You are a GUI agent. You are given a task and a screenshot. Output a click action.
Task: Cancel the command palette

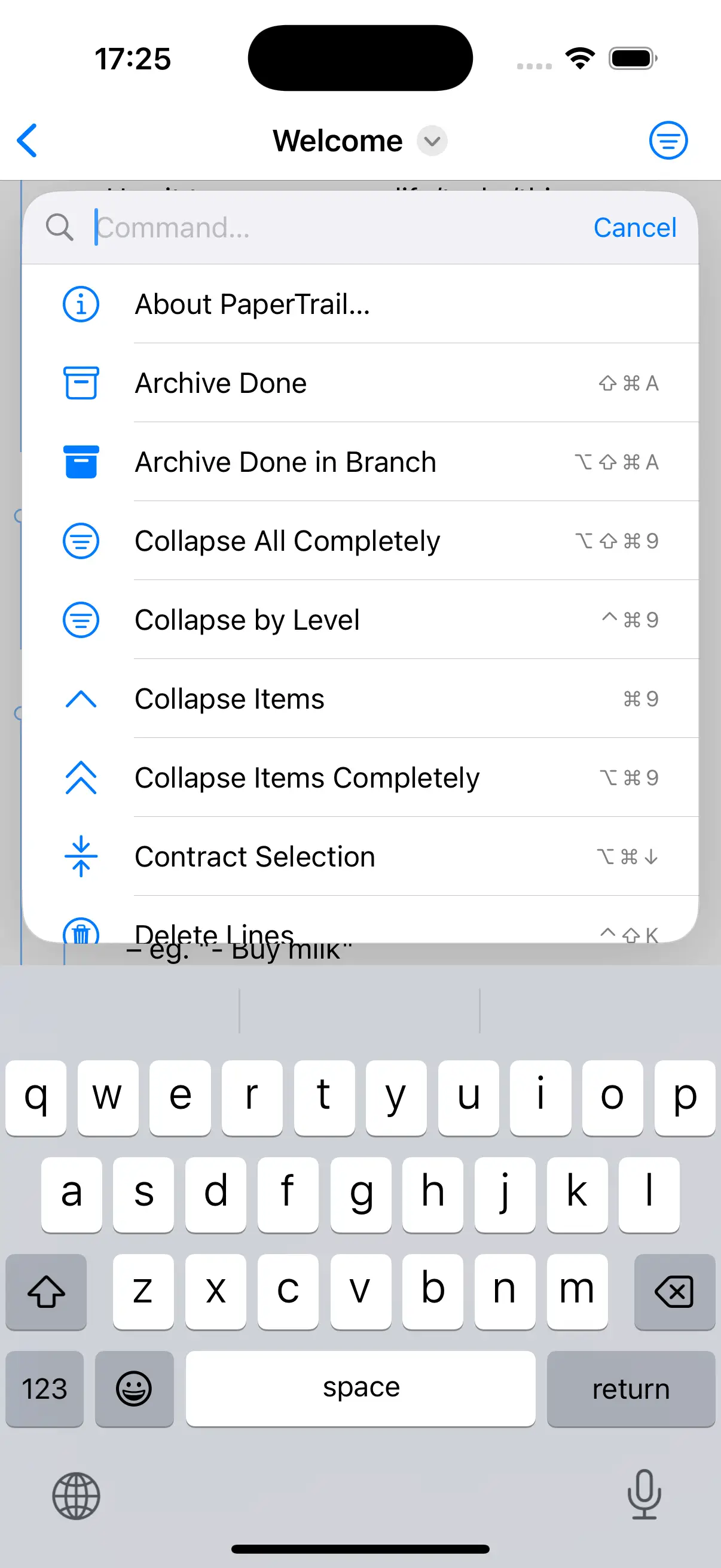pyautogui.click(x=634, y=228)
